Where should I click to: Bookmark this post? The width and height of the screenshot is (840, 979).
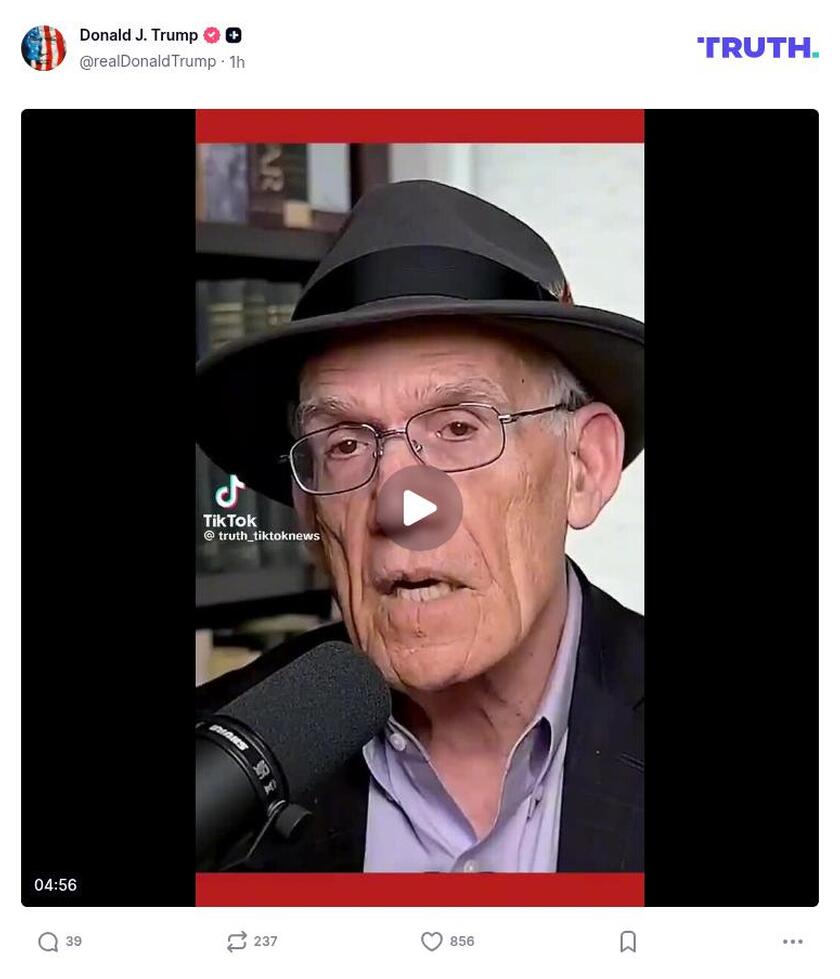pyautogui.click(x=628, y=941)
